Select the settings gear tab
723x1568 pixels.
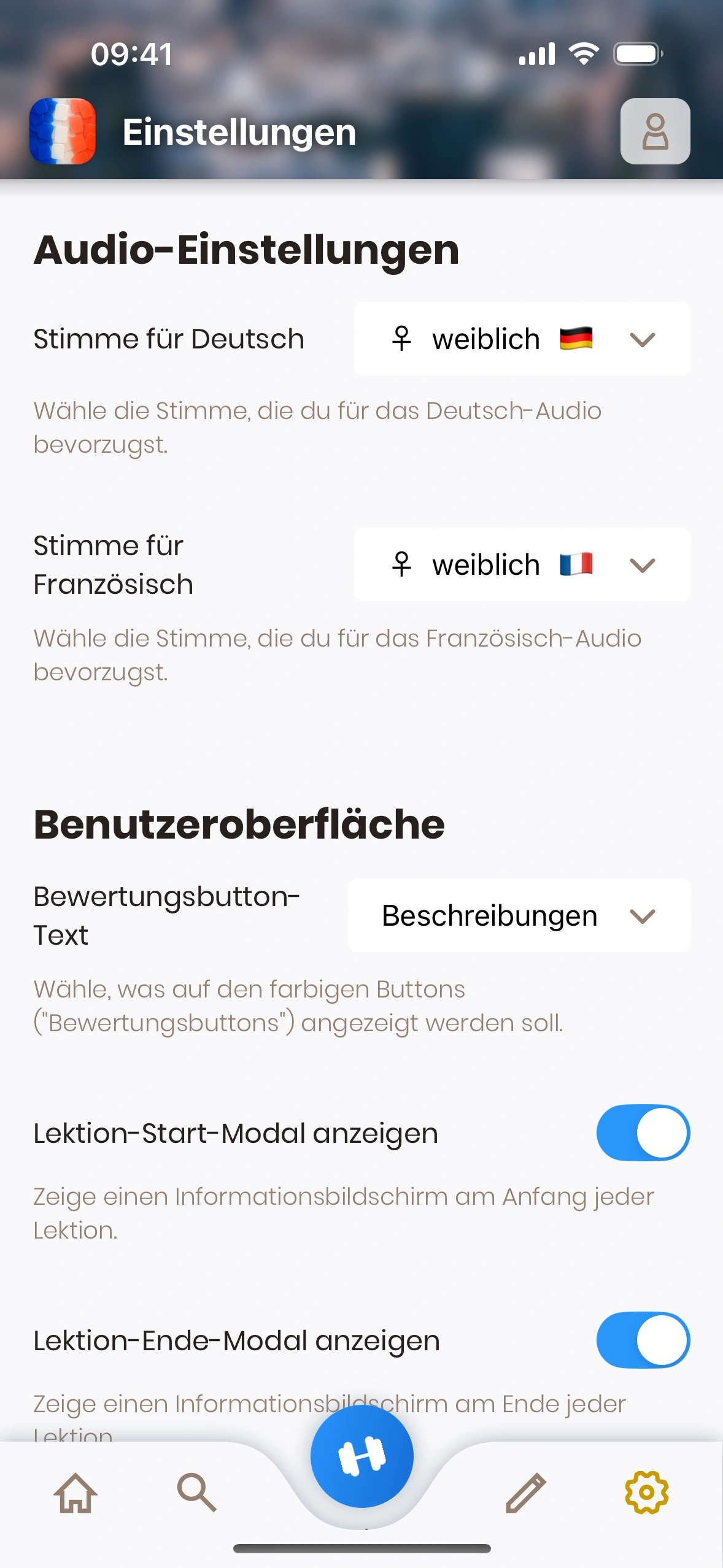(646, 1492)
